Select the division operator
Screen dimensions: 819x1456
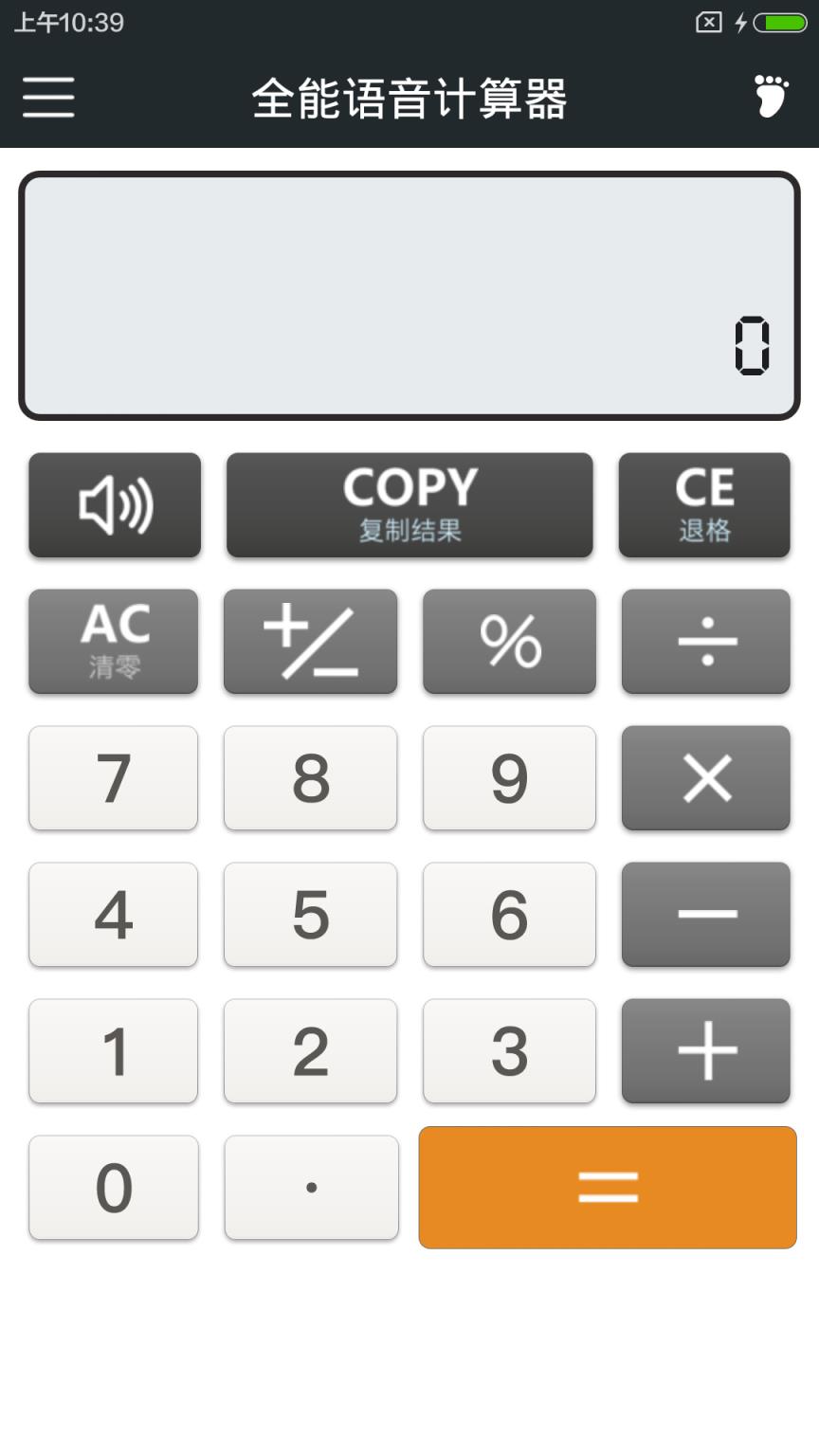pyautogui.click(x=706, y=642)
